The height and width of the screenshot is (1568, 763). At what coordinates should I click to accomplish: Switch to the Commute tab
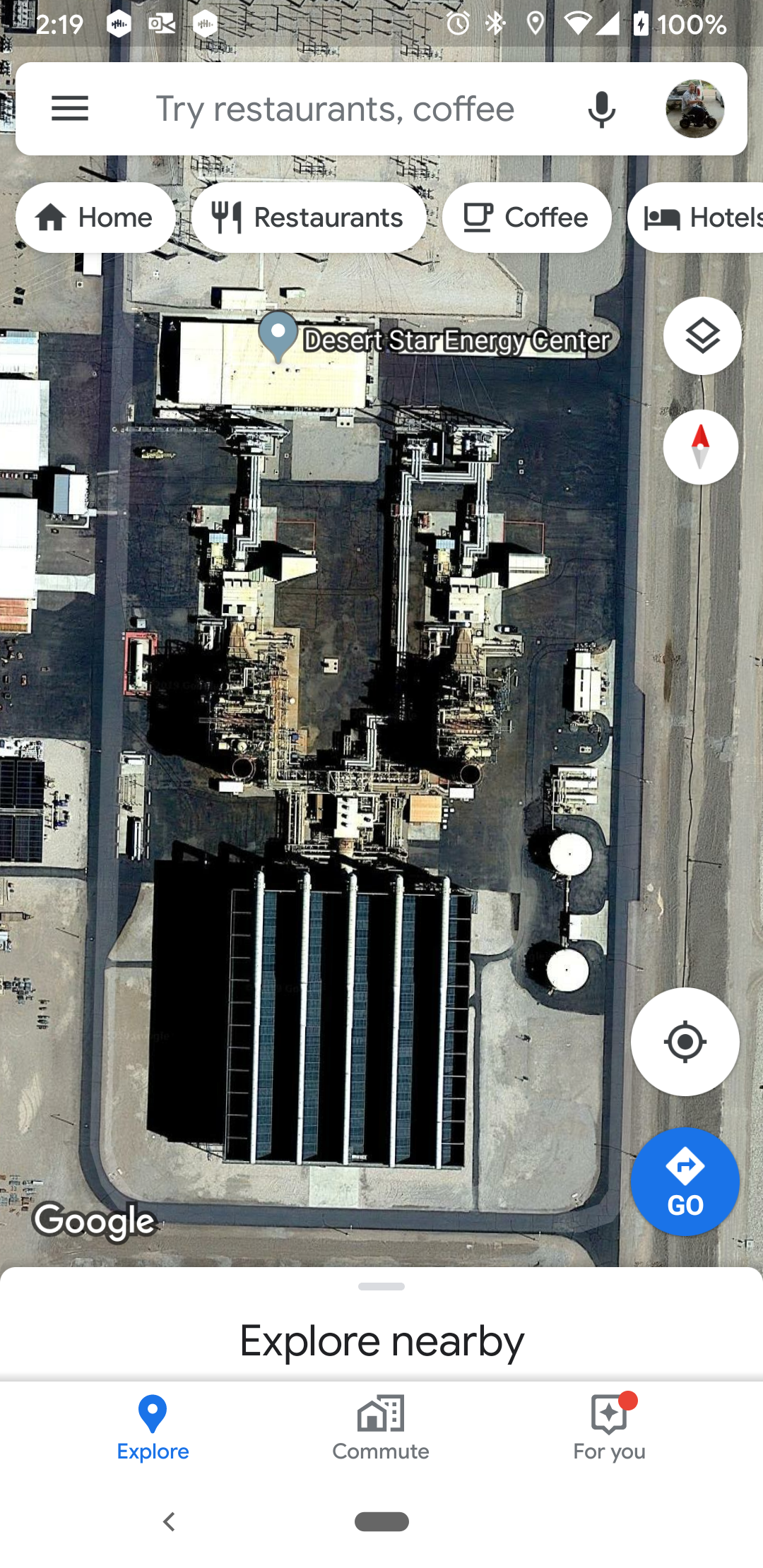point(381,1428)
